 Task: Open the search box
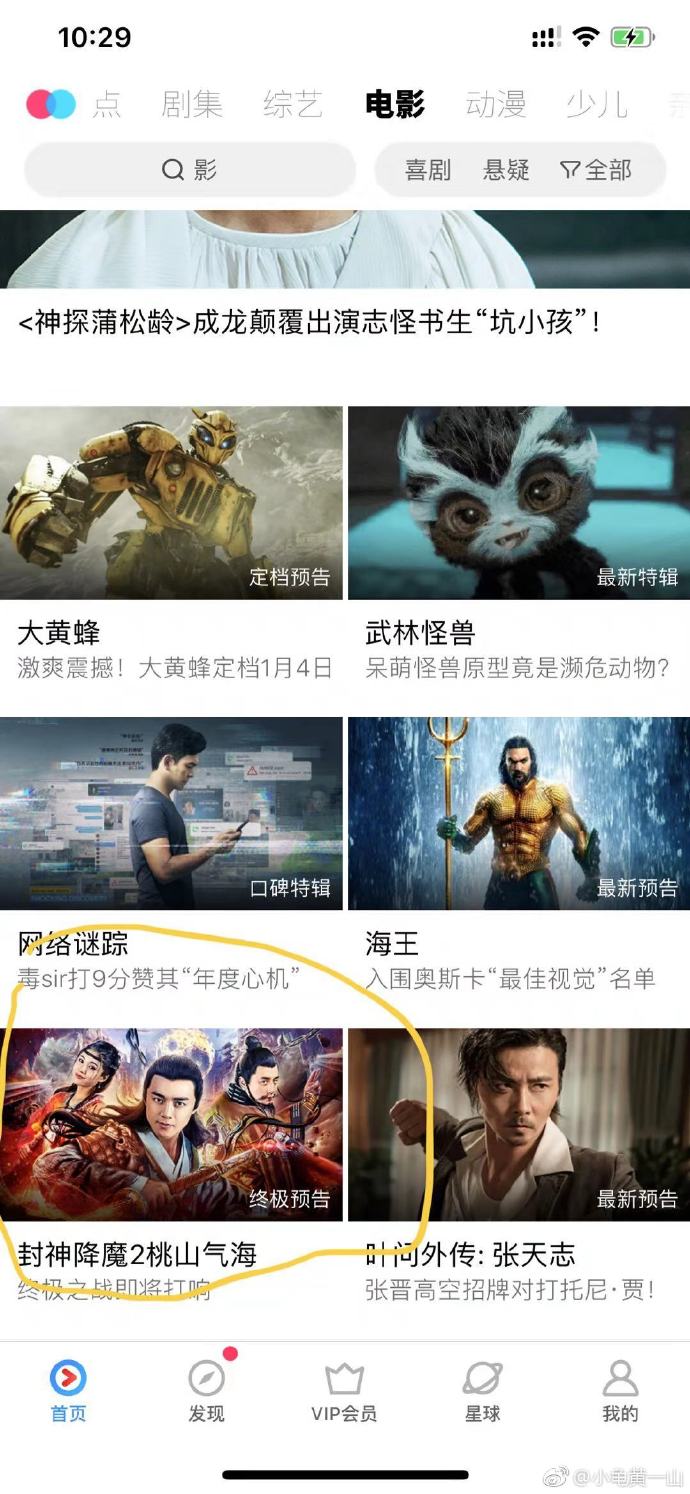(x=190, y=170)
